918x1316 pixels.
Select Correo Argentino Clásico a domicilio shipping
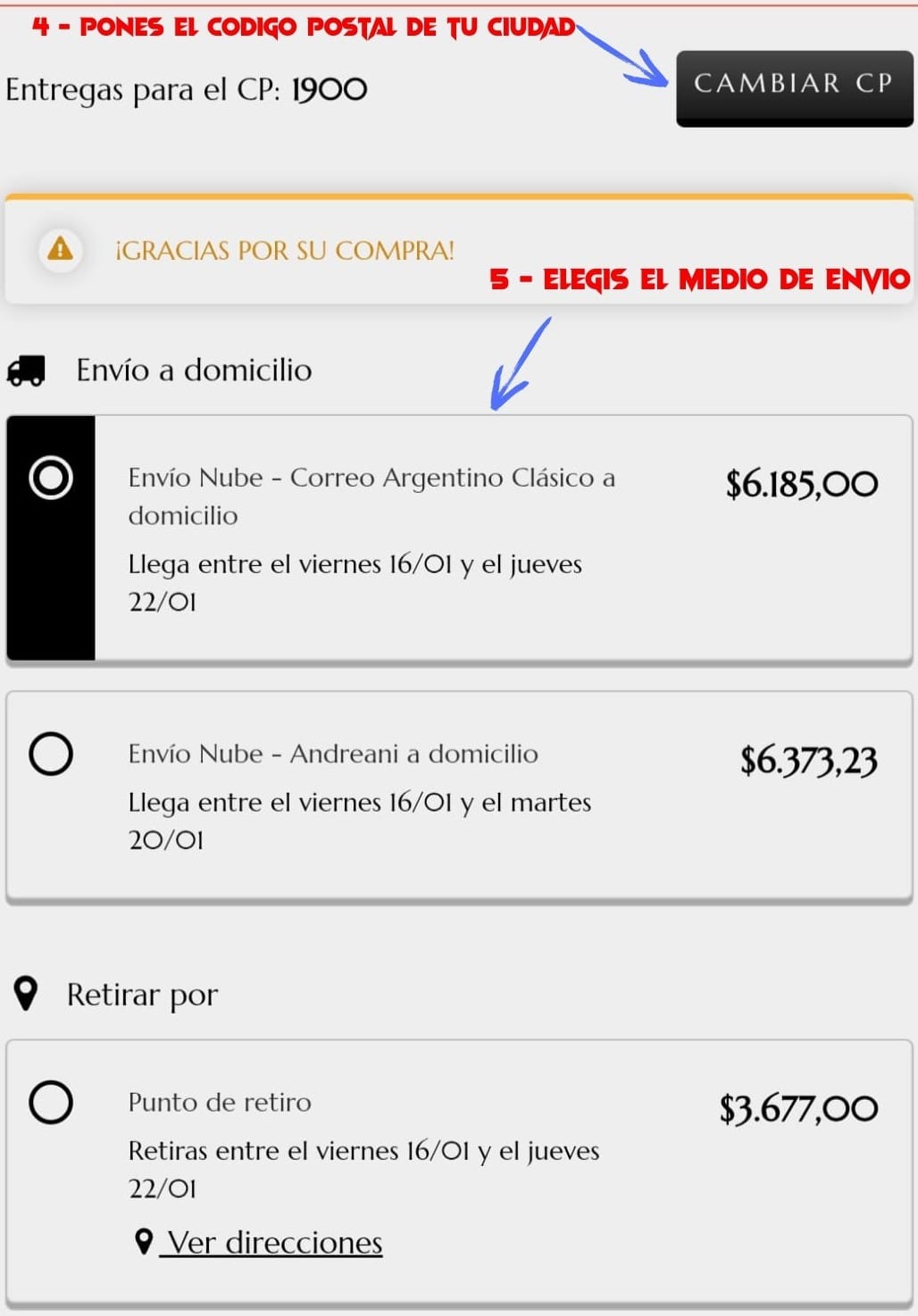(459, 539)
